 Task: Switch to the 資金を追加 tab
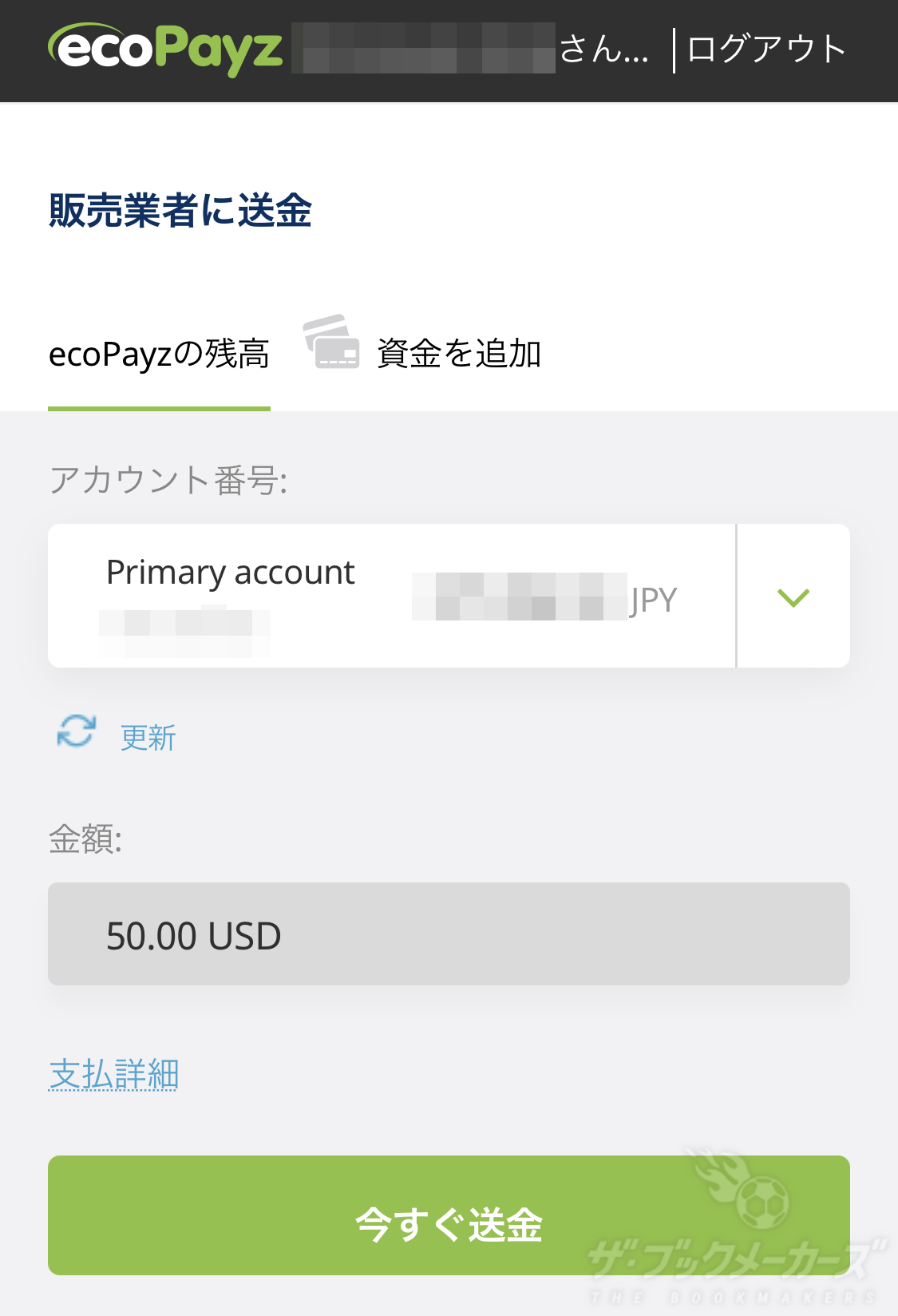coord(459,354)
